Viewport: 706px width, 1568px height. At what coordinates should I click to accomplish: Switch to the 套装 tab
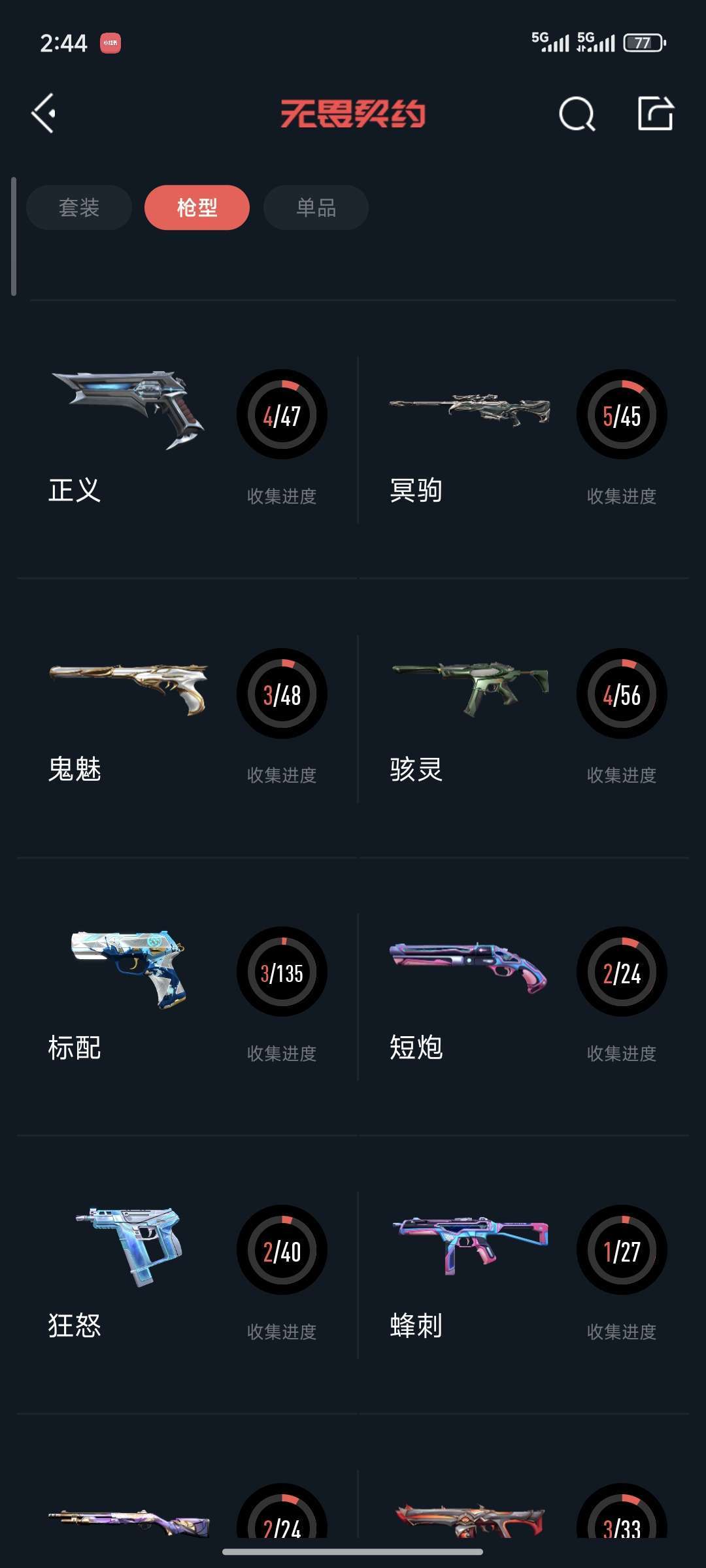(79, 208)
